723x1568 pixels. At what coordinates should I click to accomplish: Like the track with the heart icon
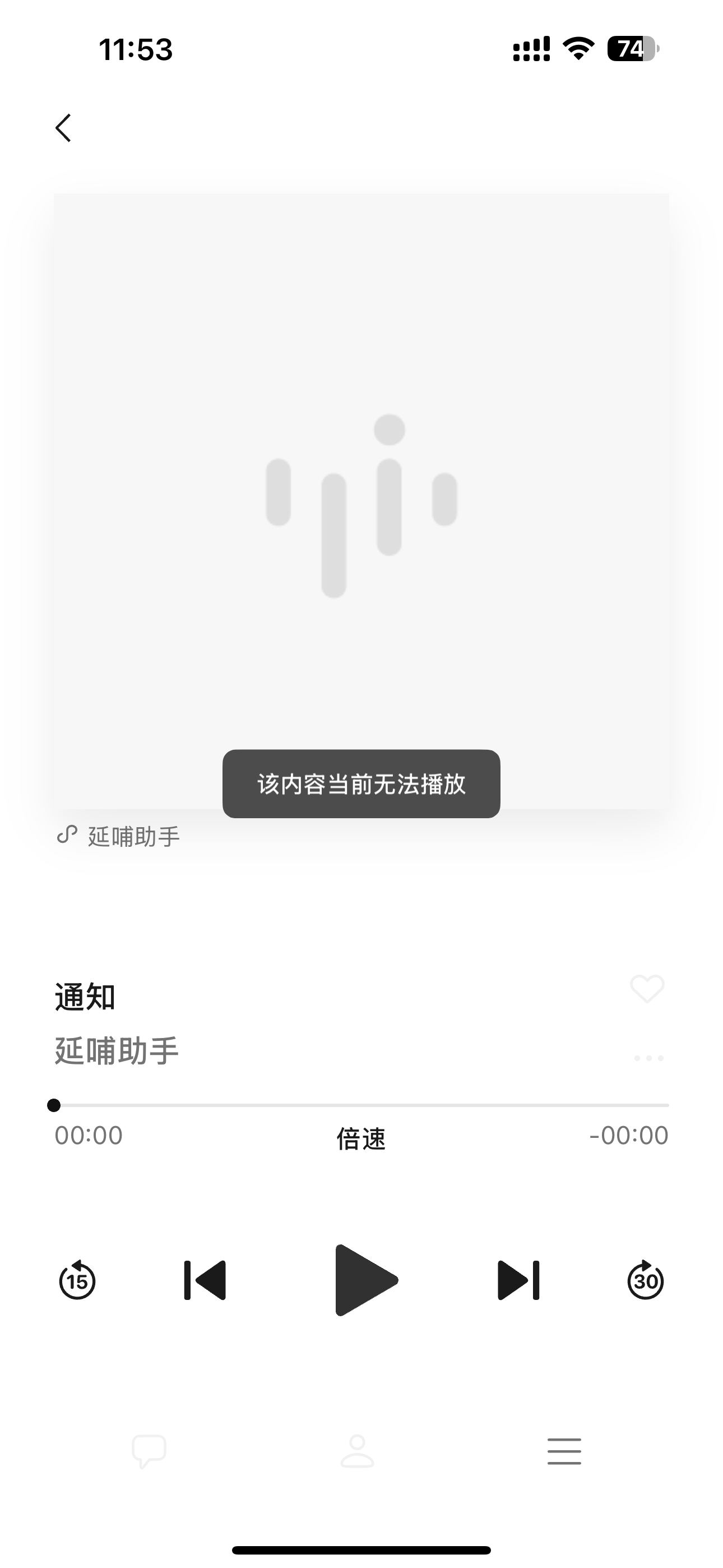click(647, 989)
